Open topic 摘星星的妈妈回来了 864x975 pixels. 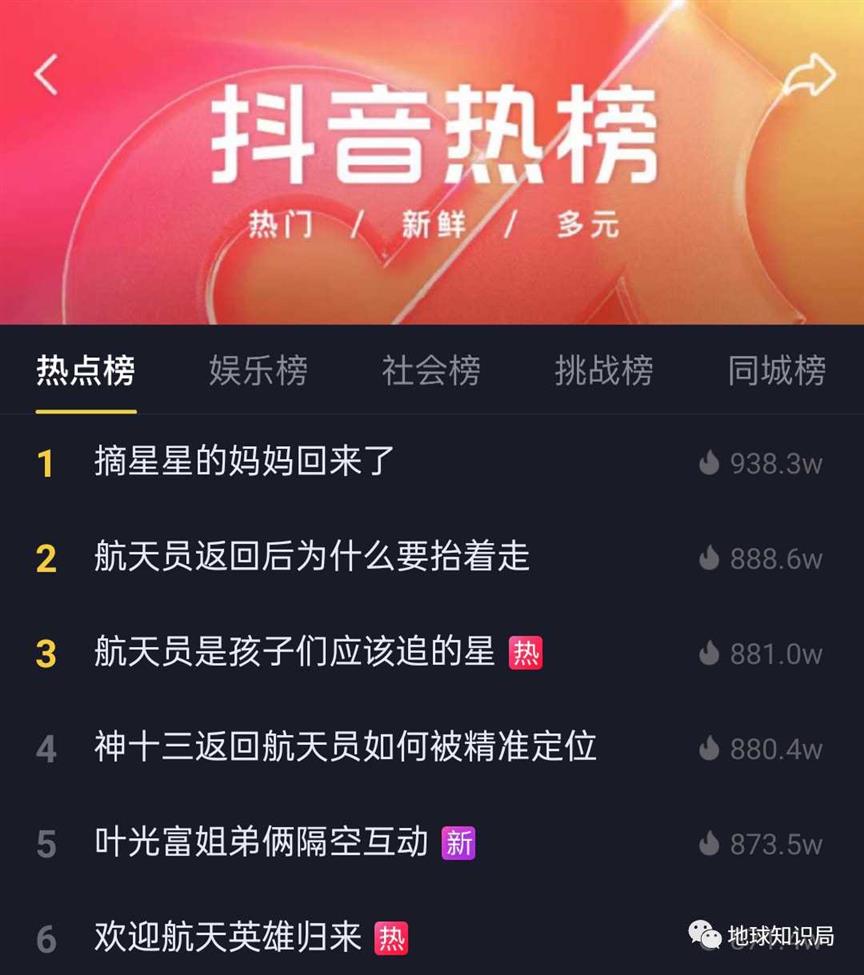pos(245,462)
